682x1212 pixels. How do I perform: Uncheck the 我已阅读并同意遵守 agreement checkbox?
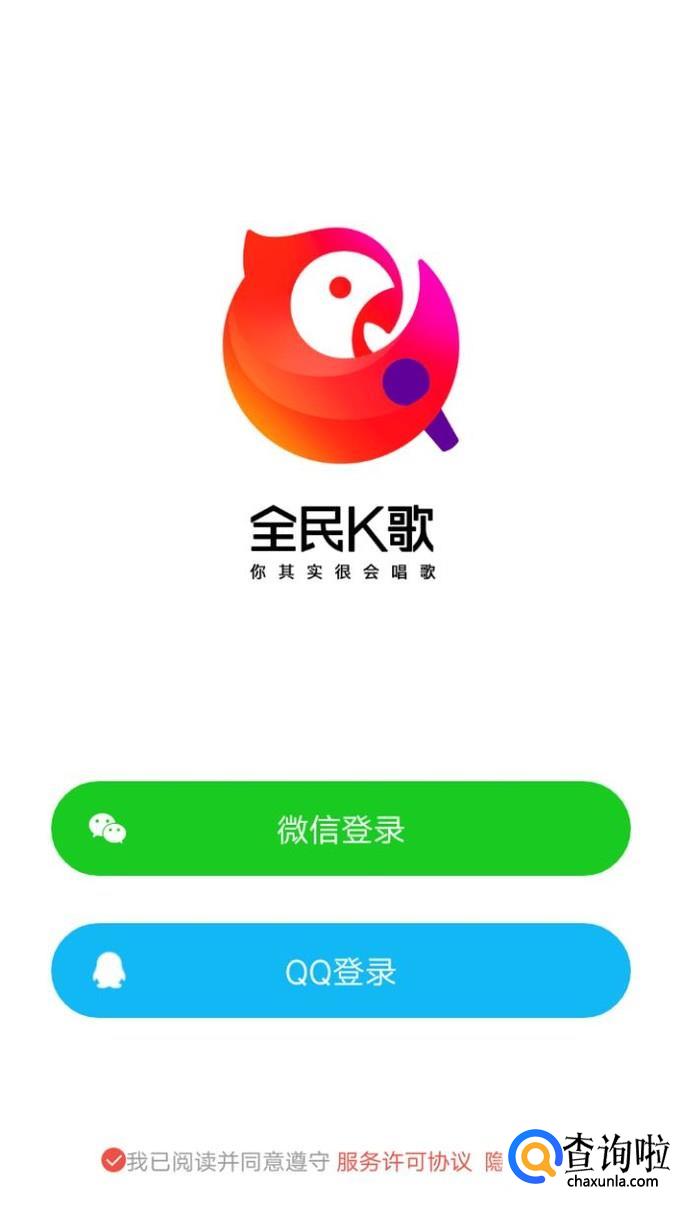click(x=112, y=1161)
